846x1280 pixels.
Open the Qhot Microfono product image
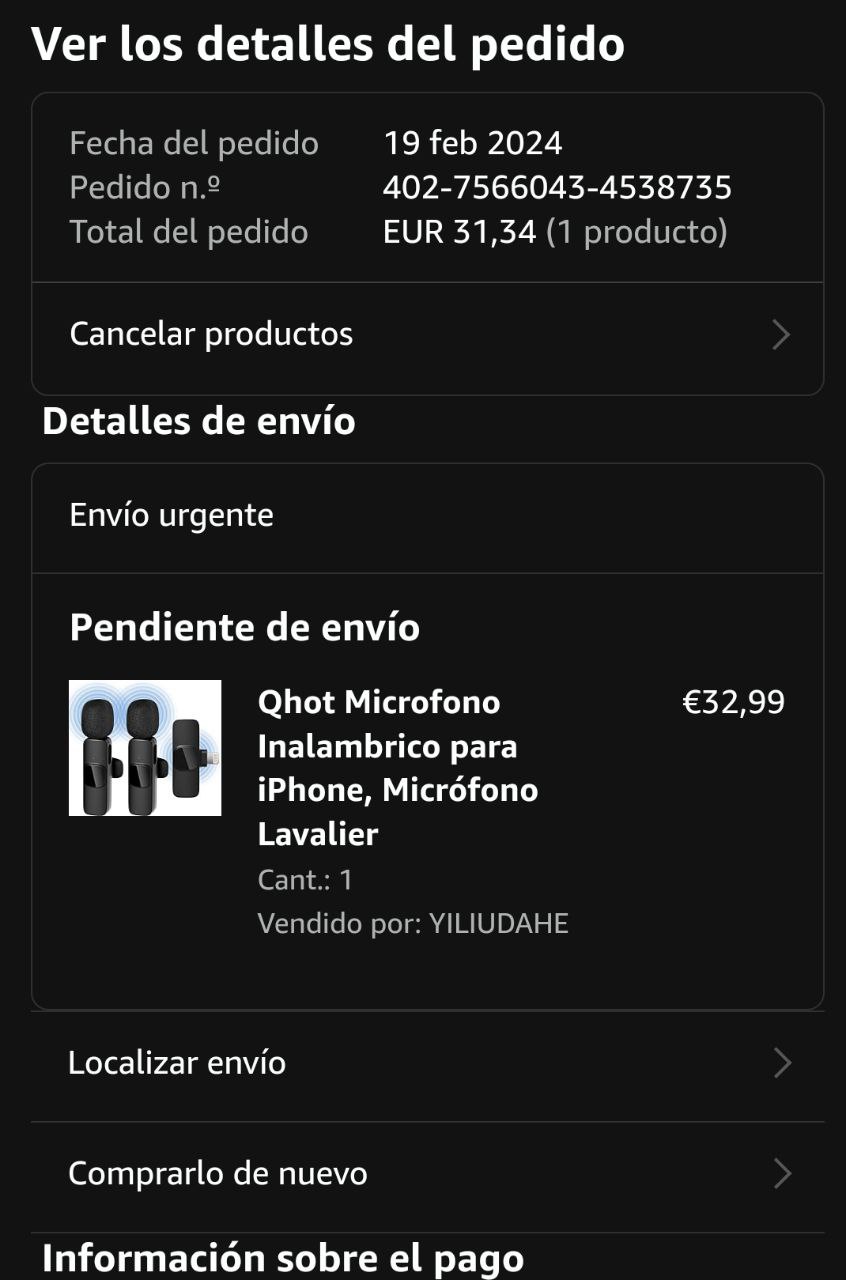145,748
